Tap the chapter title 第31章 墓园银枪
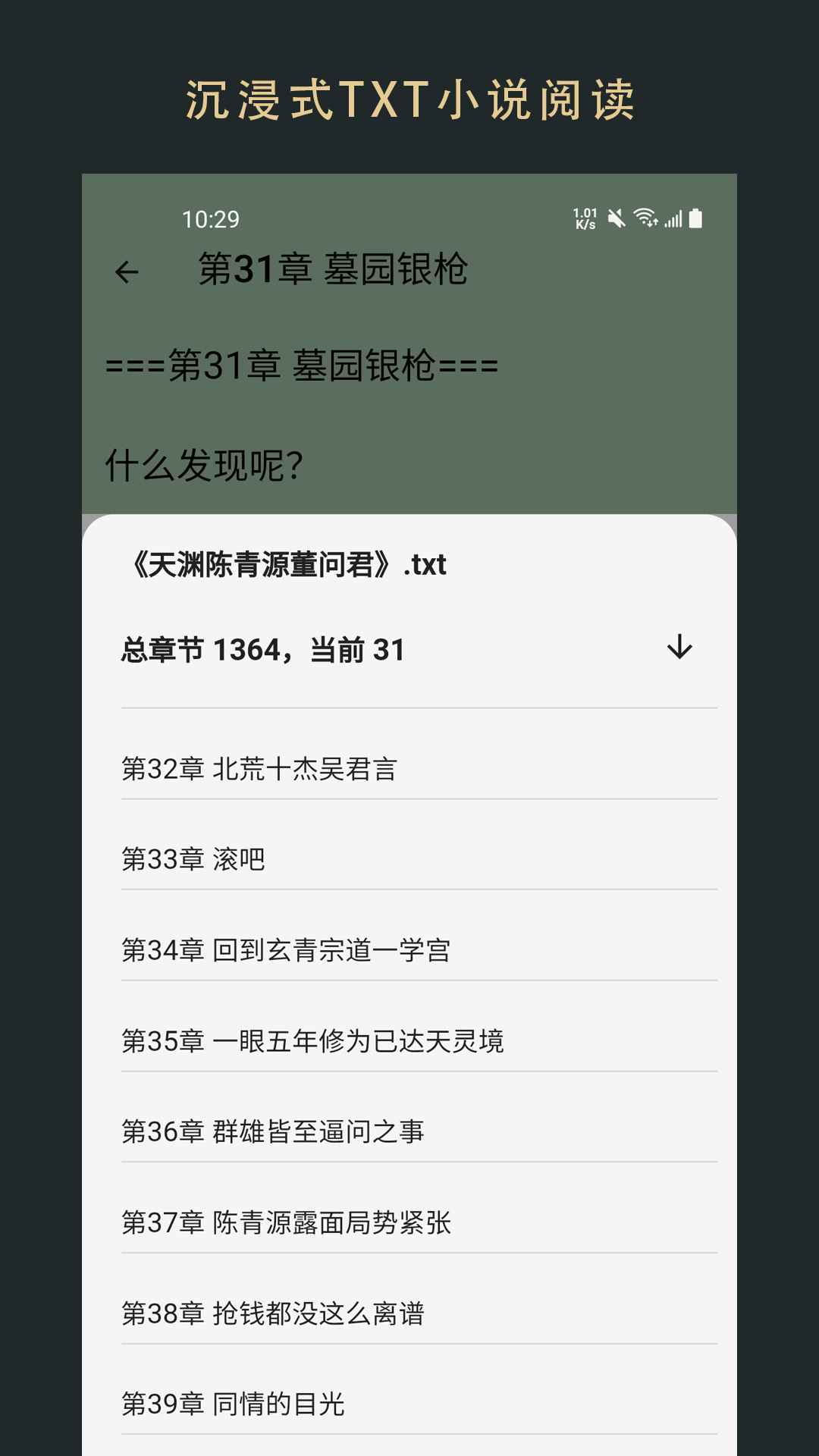 [x=334, y=272]
